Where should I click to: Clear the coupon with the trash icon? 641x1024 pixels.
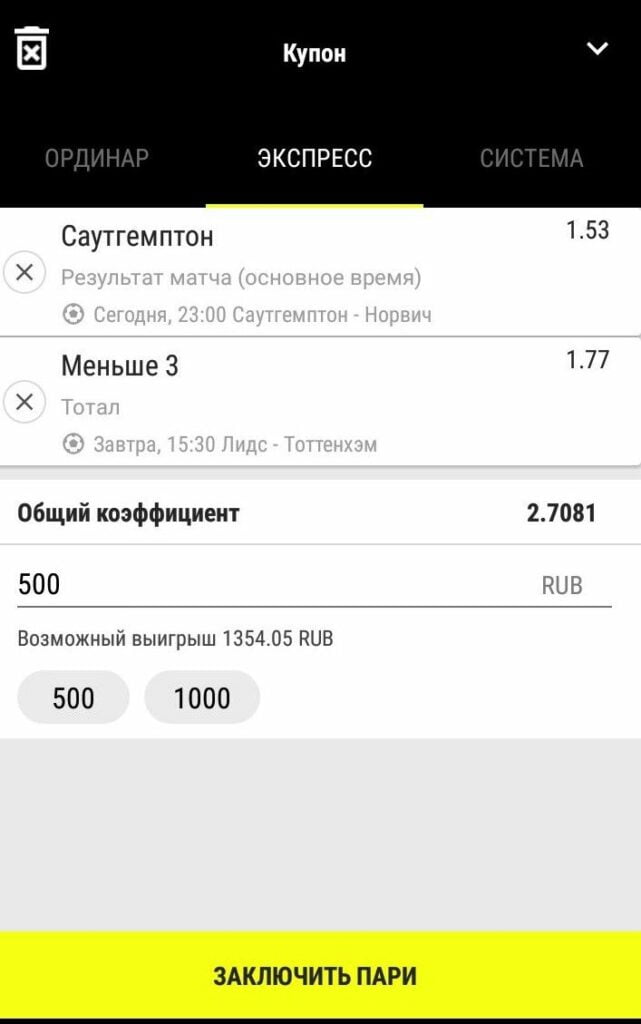[32, 49]
